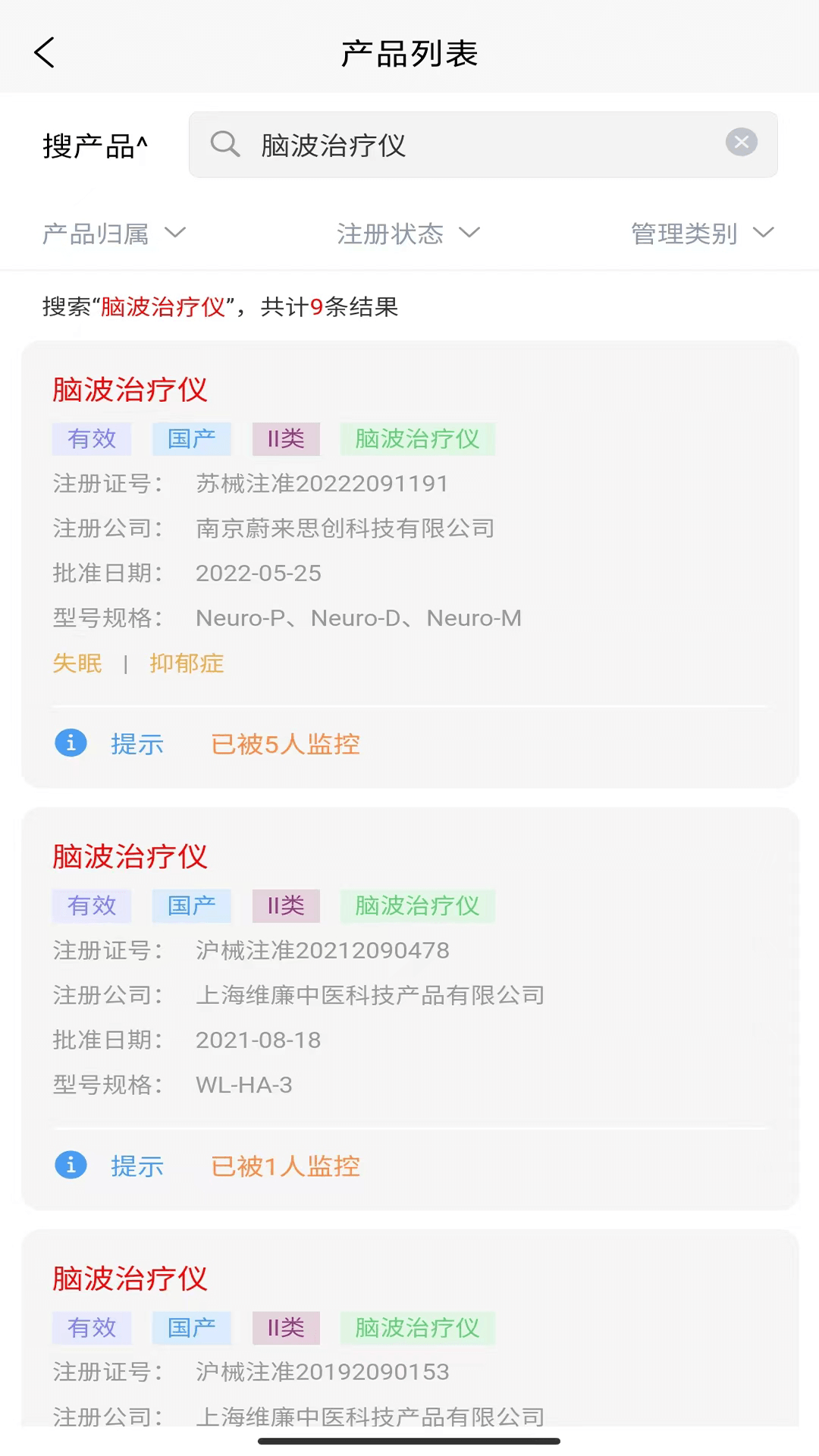Toggle the 抑郁症 indication tag
819x1456 pixels.
tap(187, 664)
